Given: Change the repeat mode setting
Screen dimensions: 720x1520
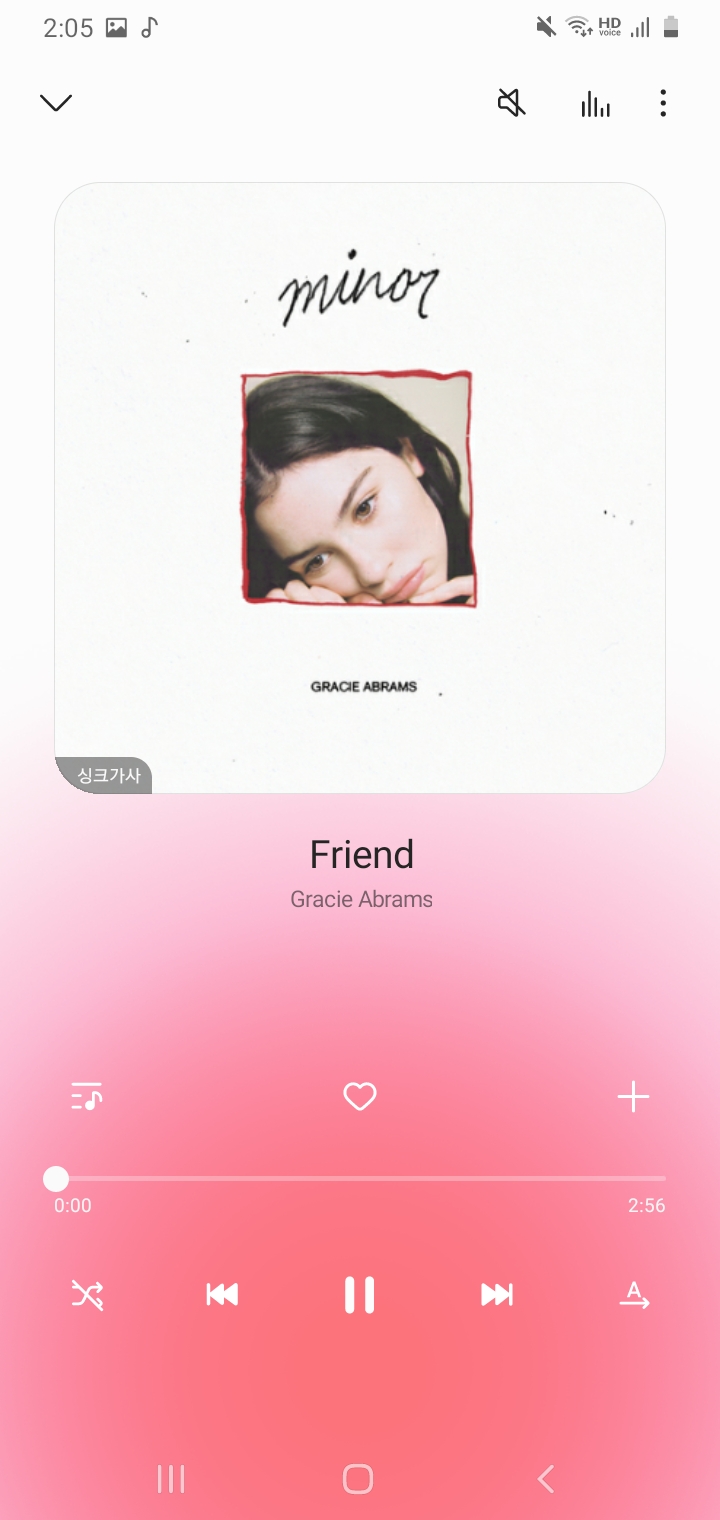Looking at the screenshot, I should (634, 1295).
